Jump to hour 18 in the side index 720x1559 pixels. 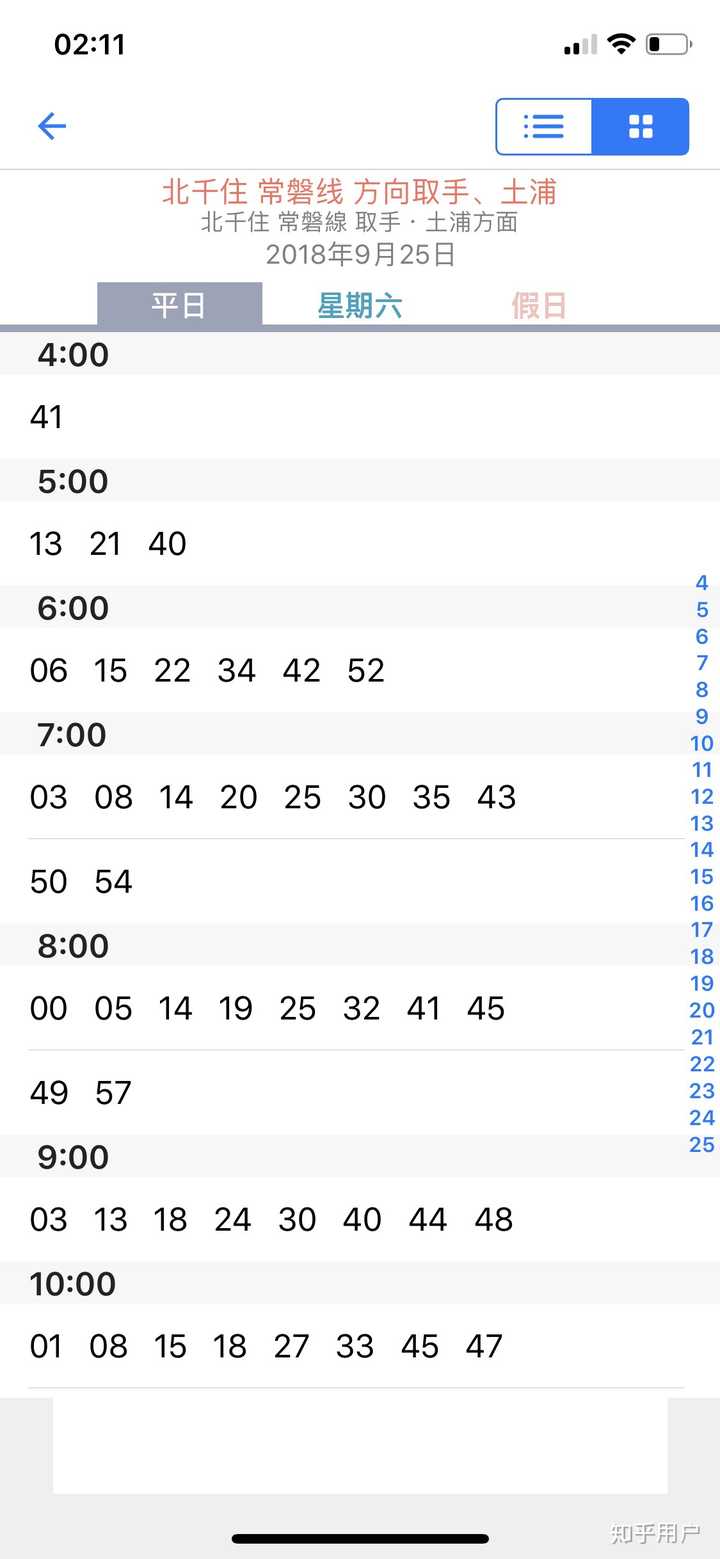point(702,957)
